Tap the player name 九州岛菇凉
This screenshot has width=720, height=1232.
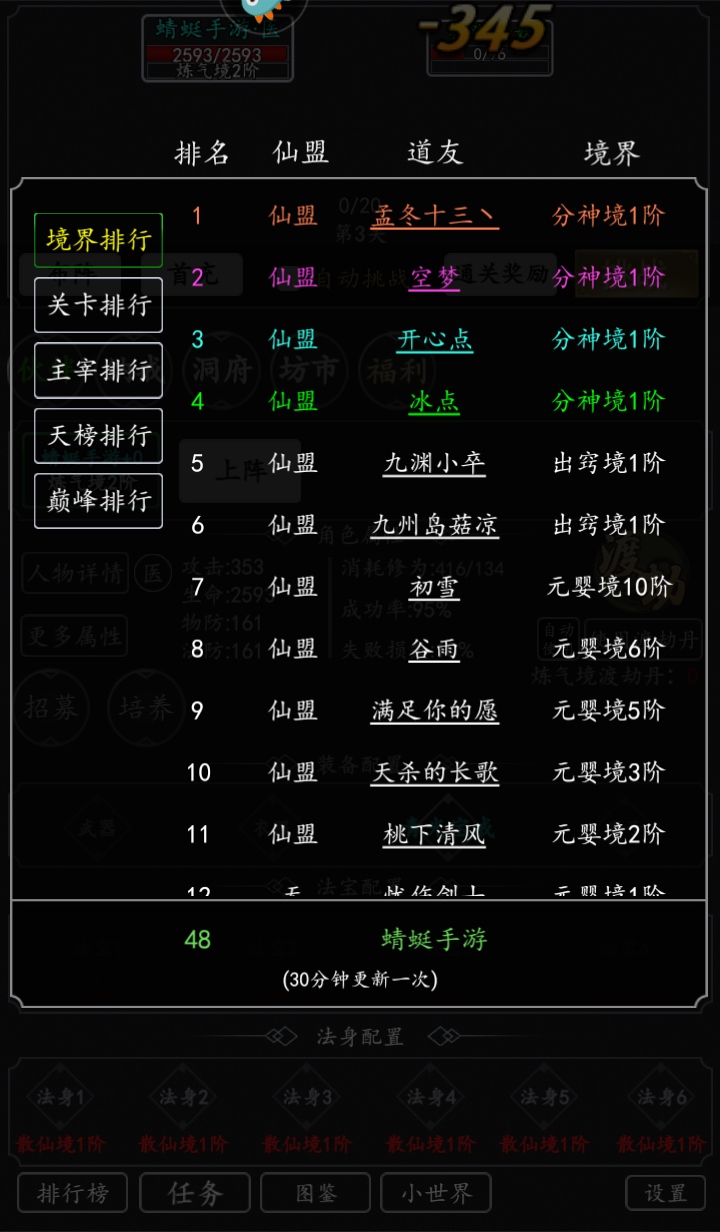[434, 525]
